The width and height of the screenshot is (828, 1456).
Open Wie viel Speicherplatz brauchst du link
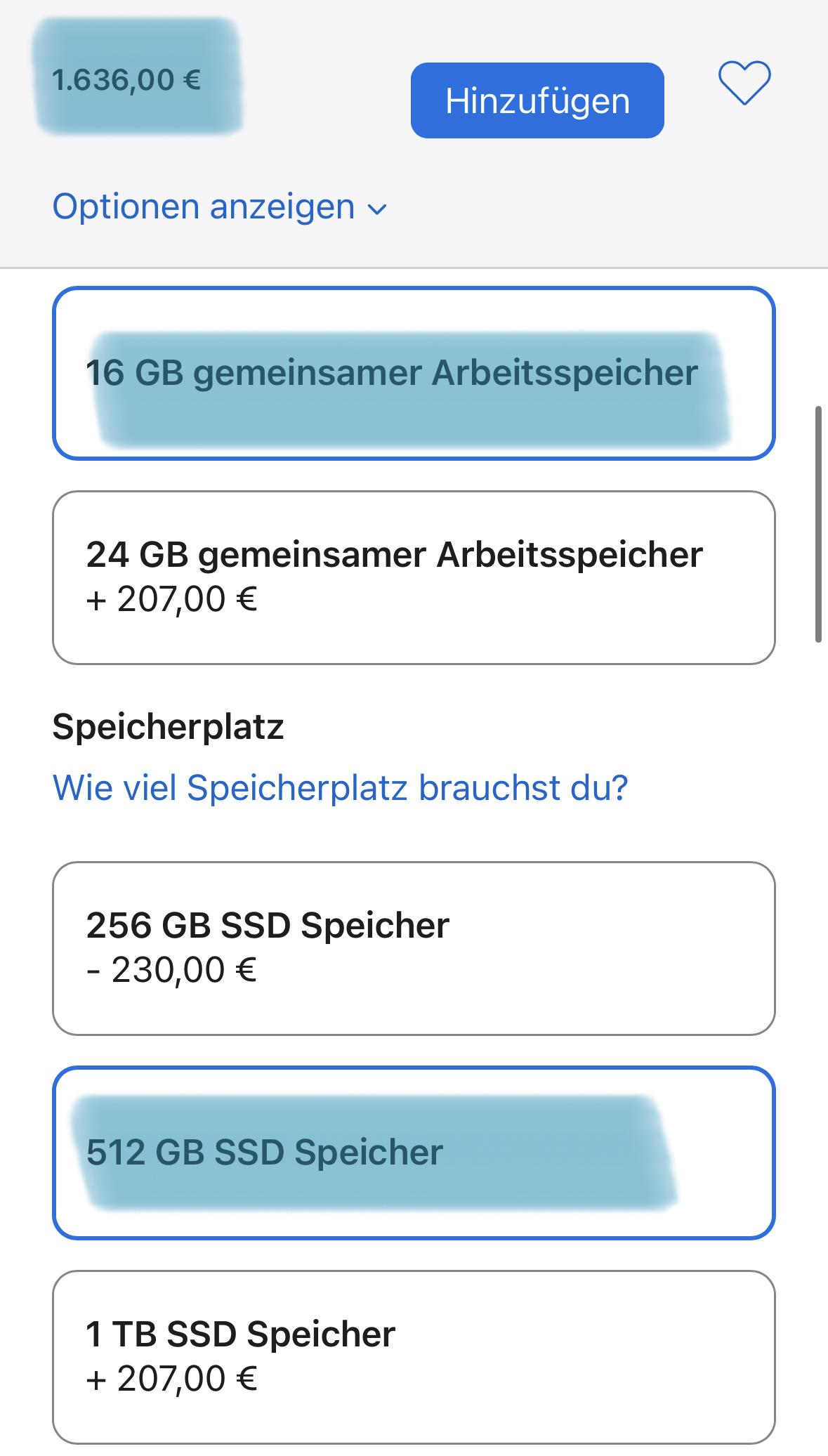(340, 787)
